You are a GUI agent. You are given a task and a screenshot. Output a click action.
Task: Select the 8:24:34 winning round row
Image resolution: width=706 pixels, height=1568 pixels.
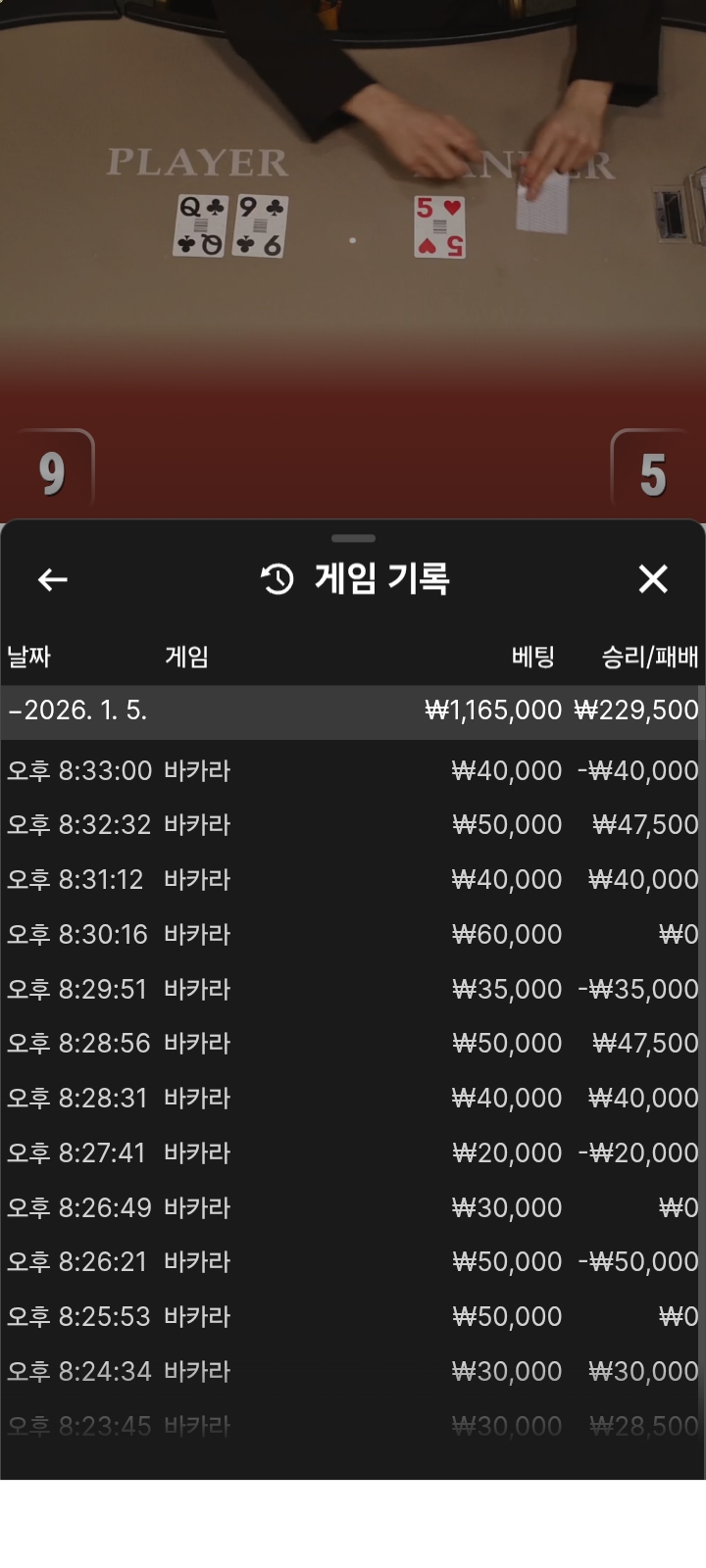[x=353, y=1370]
